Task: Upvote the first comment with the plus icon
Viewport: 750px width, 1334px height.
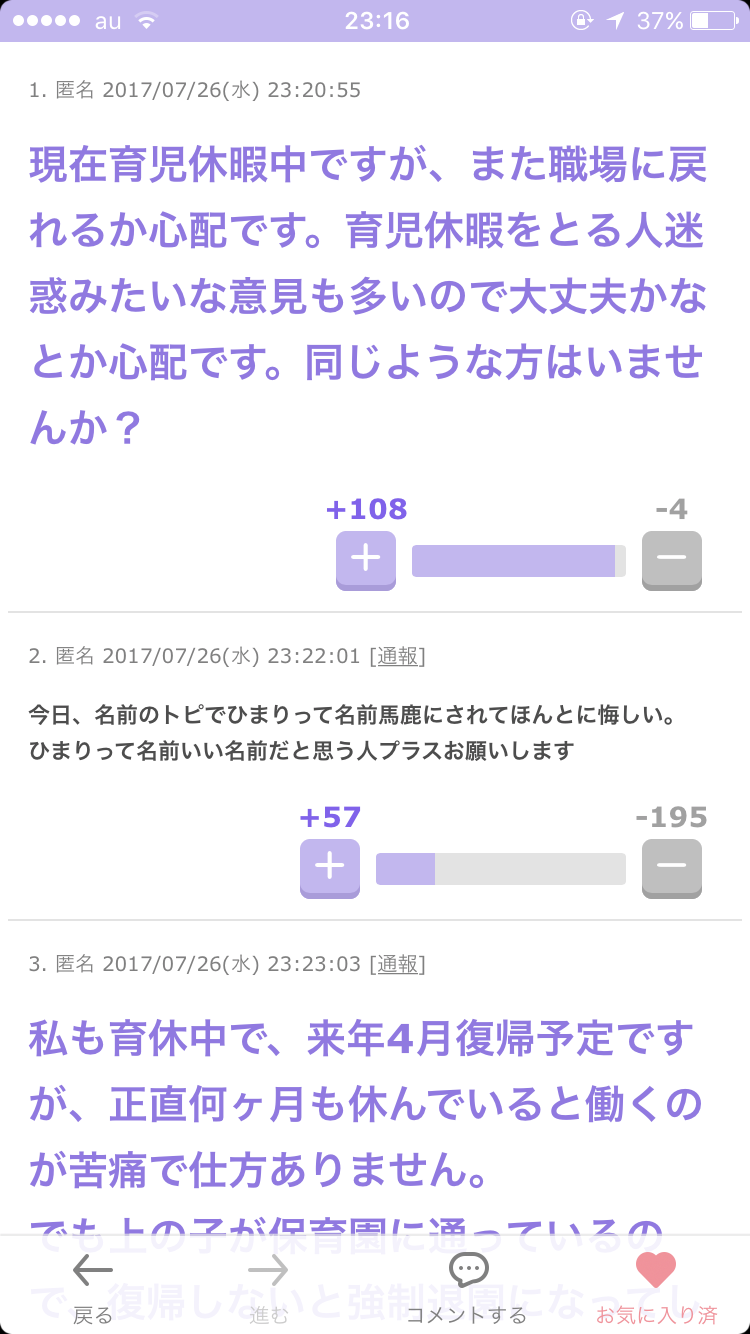Action: (365, 560)
